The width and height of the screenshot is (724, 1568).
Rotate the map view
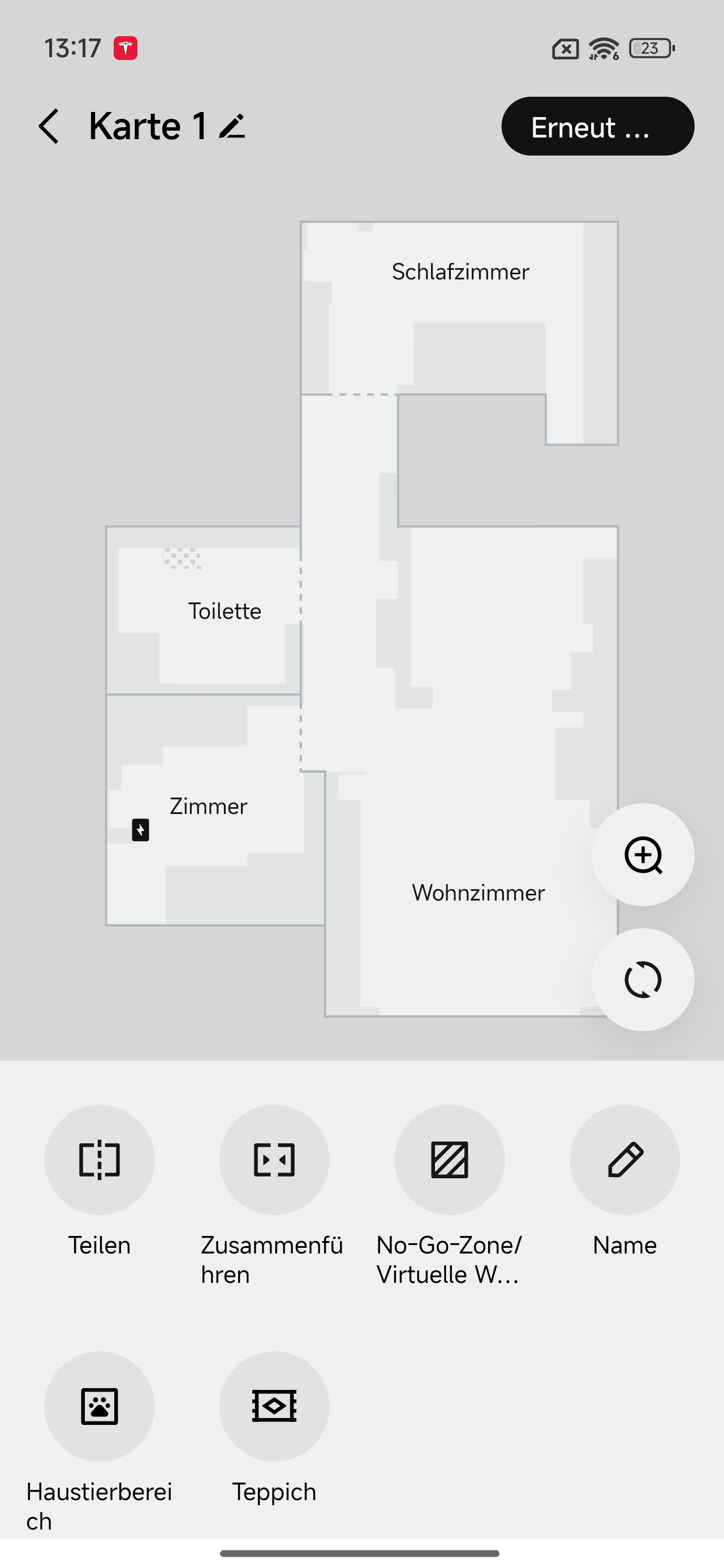pos(643,979)
